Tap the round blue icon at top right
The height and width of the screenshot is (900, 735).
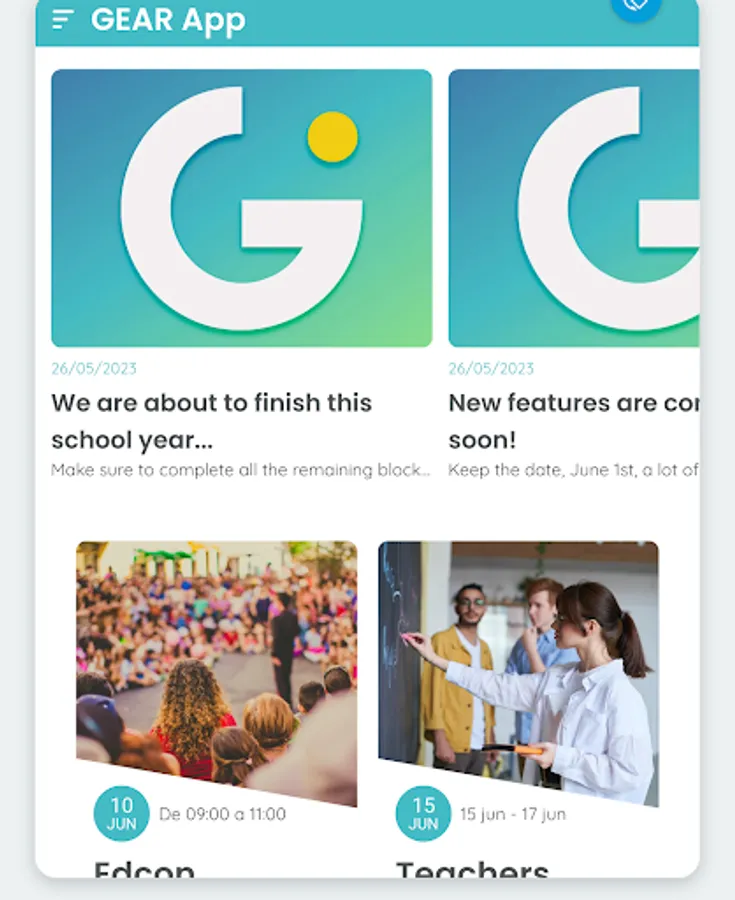pos(636,6)
